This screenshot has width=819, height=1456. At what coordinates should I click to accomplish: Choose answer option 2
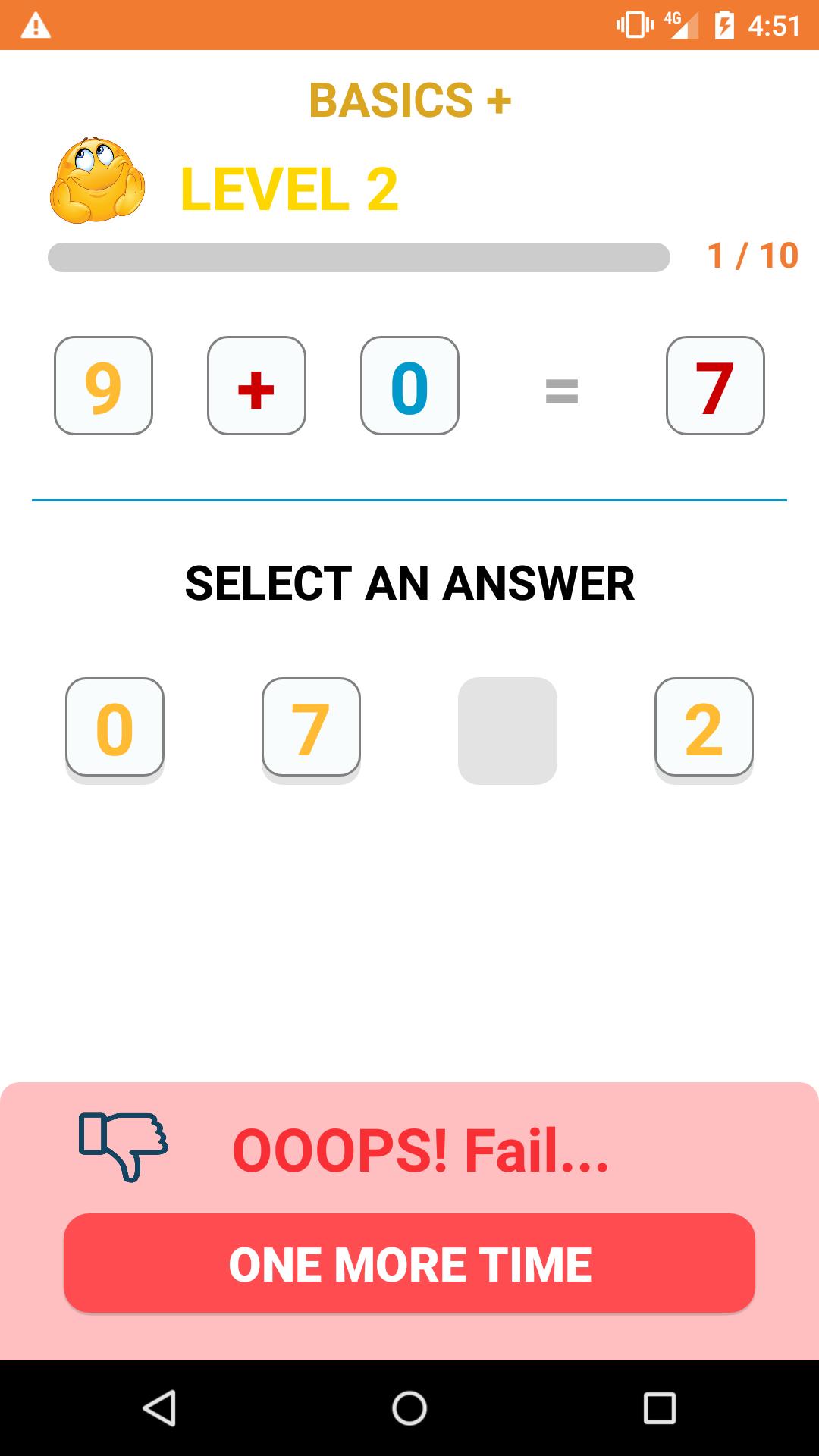coord(704,728)
